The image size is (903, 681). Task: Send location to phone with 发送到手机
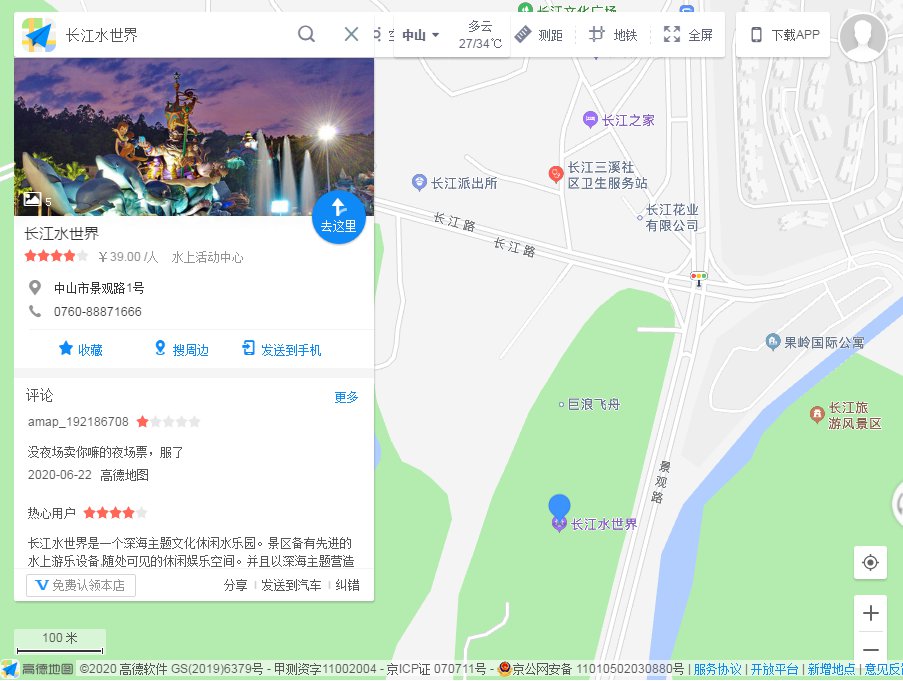click(281, 349)
